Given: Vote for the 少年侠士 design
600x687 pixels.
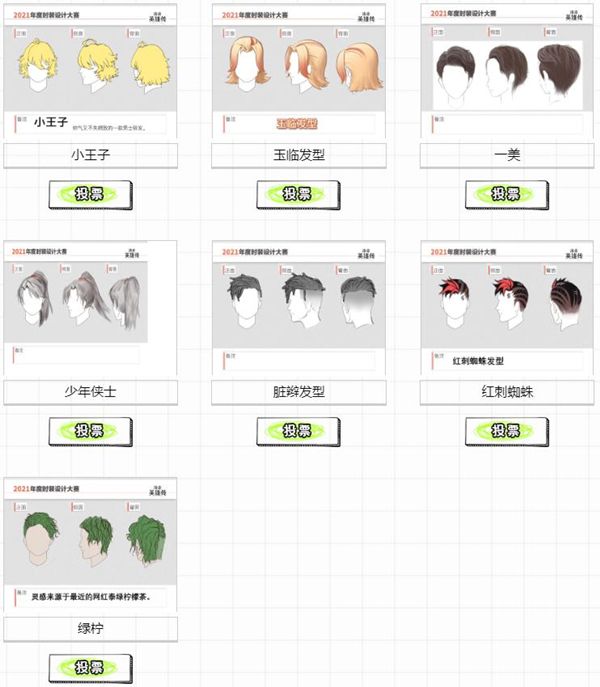Looking at the screenshot, I should pos(90,431).
